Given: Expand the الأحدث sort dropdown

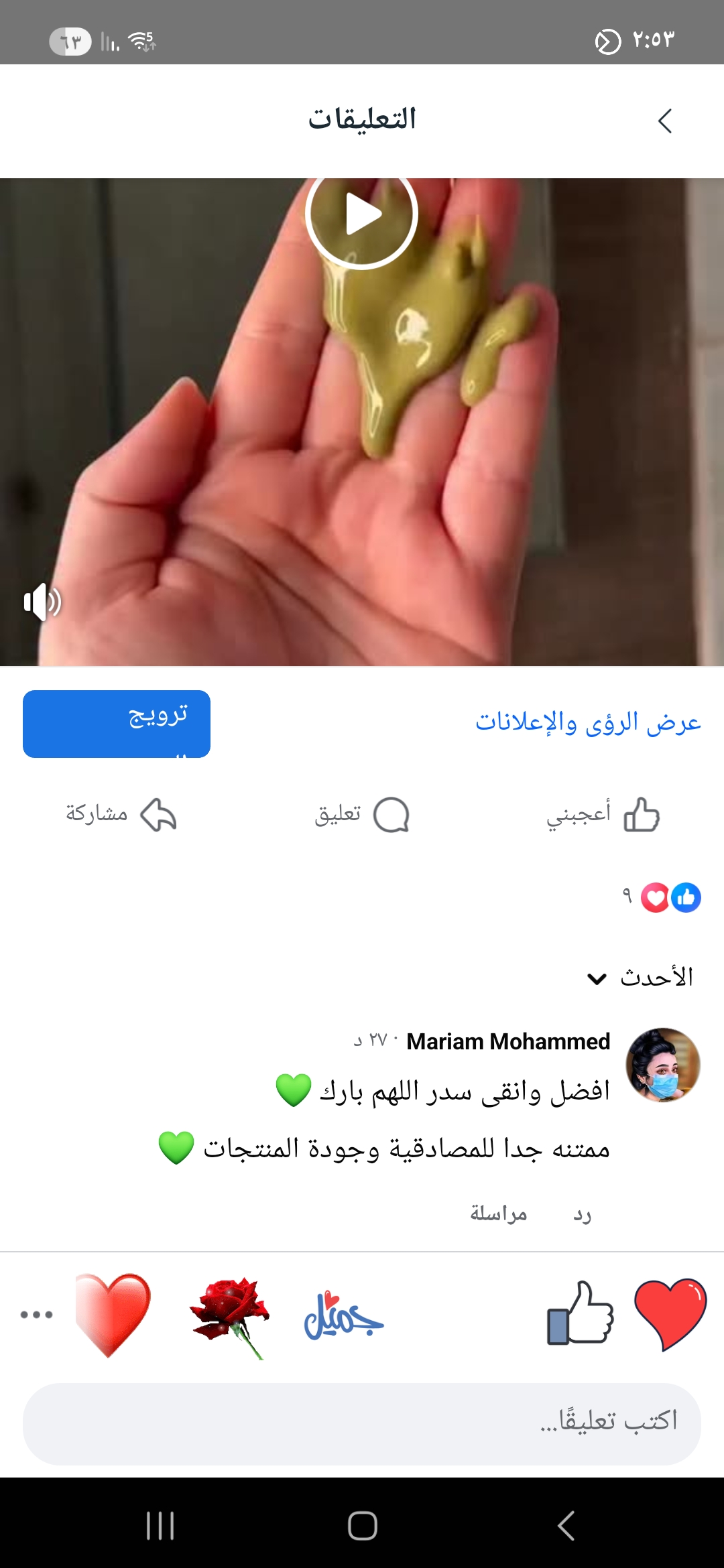Looking at the screenshot, I should [x=640, y=978].
